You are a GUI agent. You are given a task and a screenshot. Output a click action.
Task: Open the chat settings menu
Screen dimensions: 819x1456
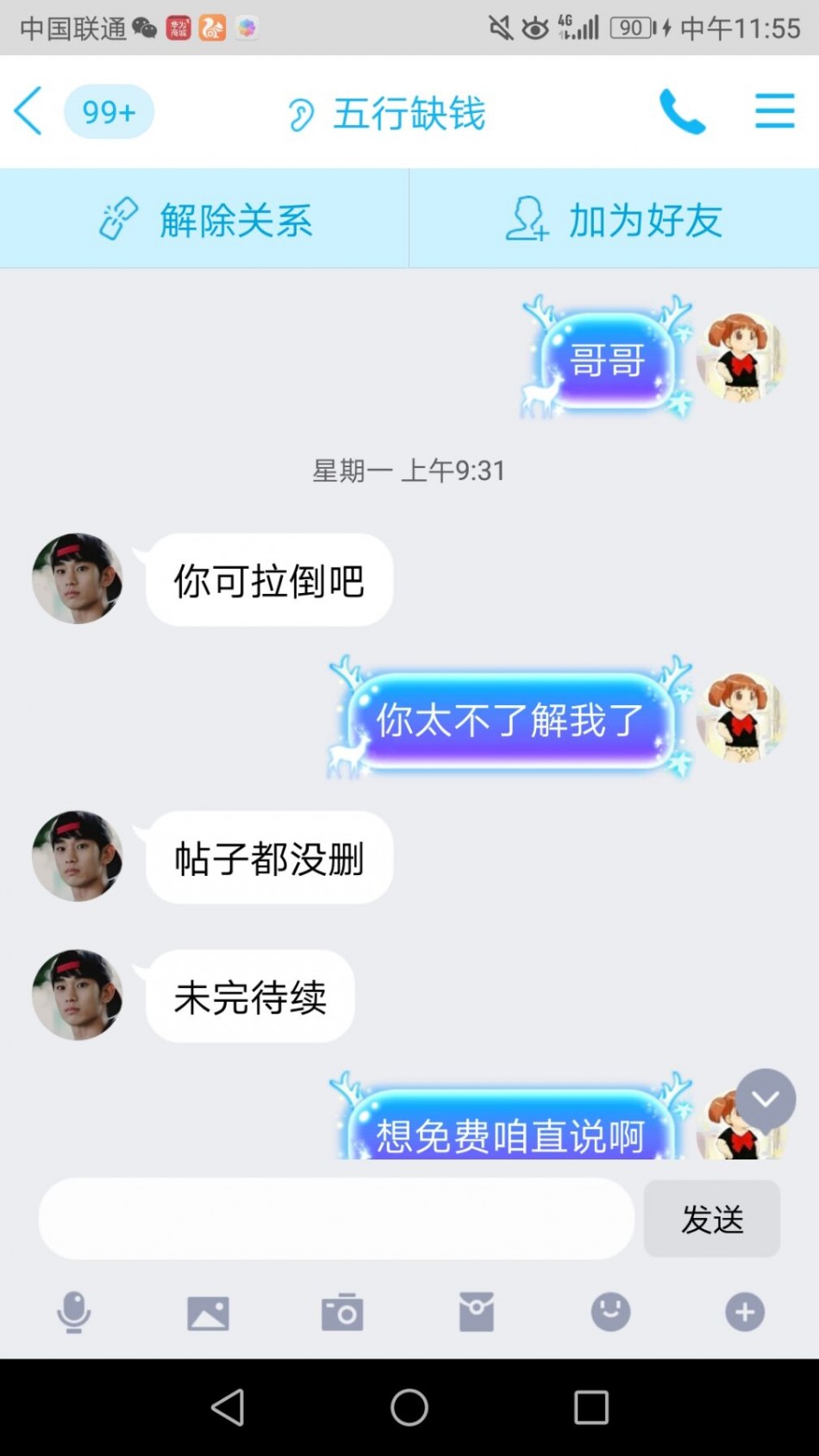click(x=774, y=111)
